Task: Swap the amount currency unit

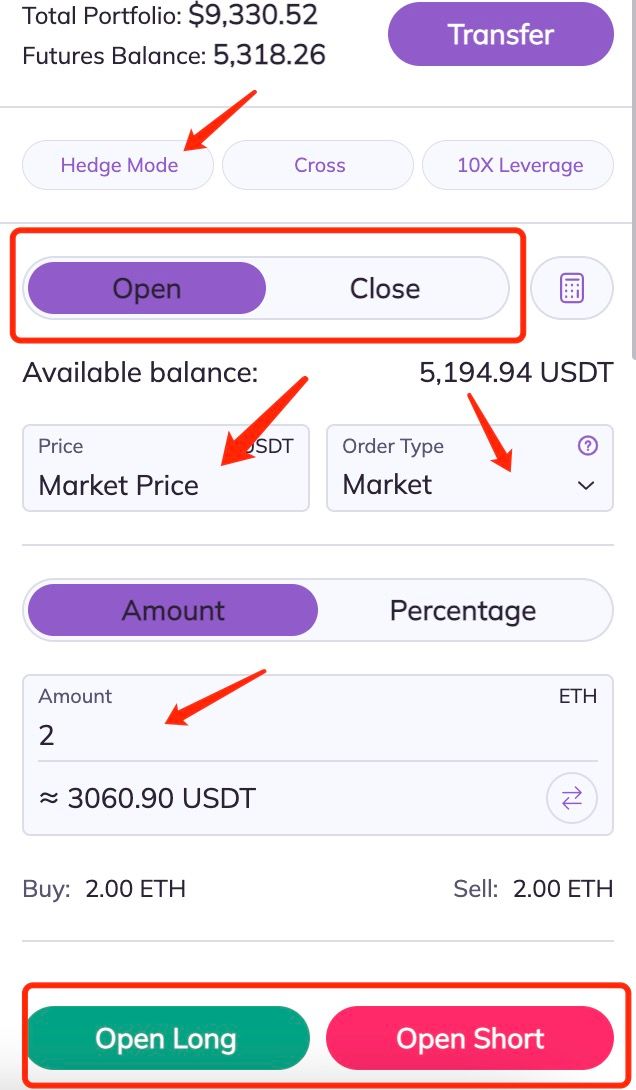Action: pyautogui.click(x=571, y=798)
